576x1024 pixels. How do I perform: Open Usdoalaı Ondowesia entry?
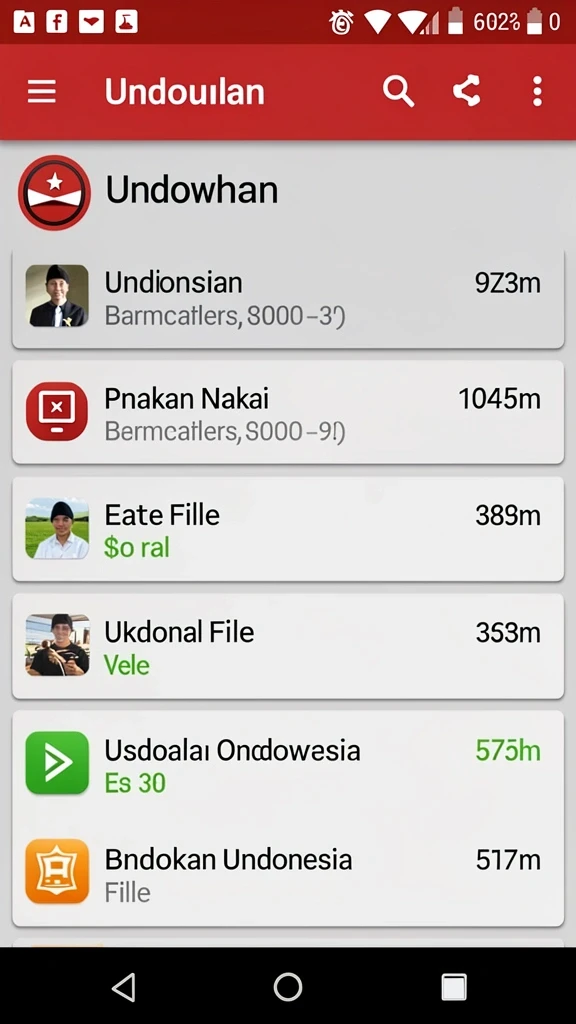click(x=288, y=764)
